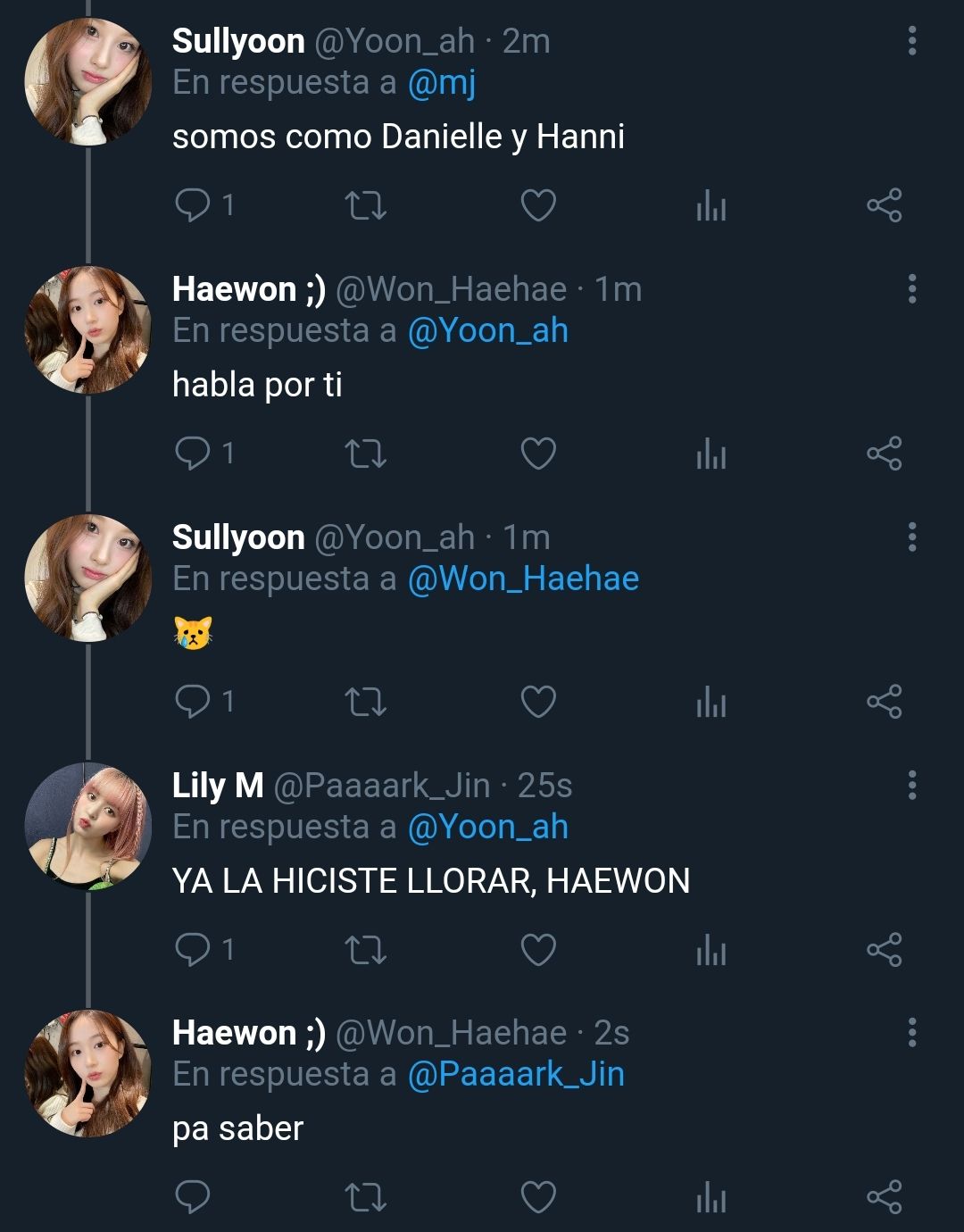The height and width of the screenshot is (1232, 964).
Task: Open Lily M's profile picture
Action: click(x=87, y=826)
